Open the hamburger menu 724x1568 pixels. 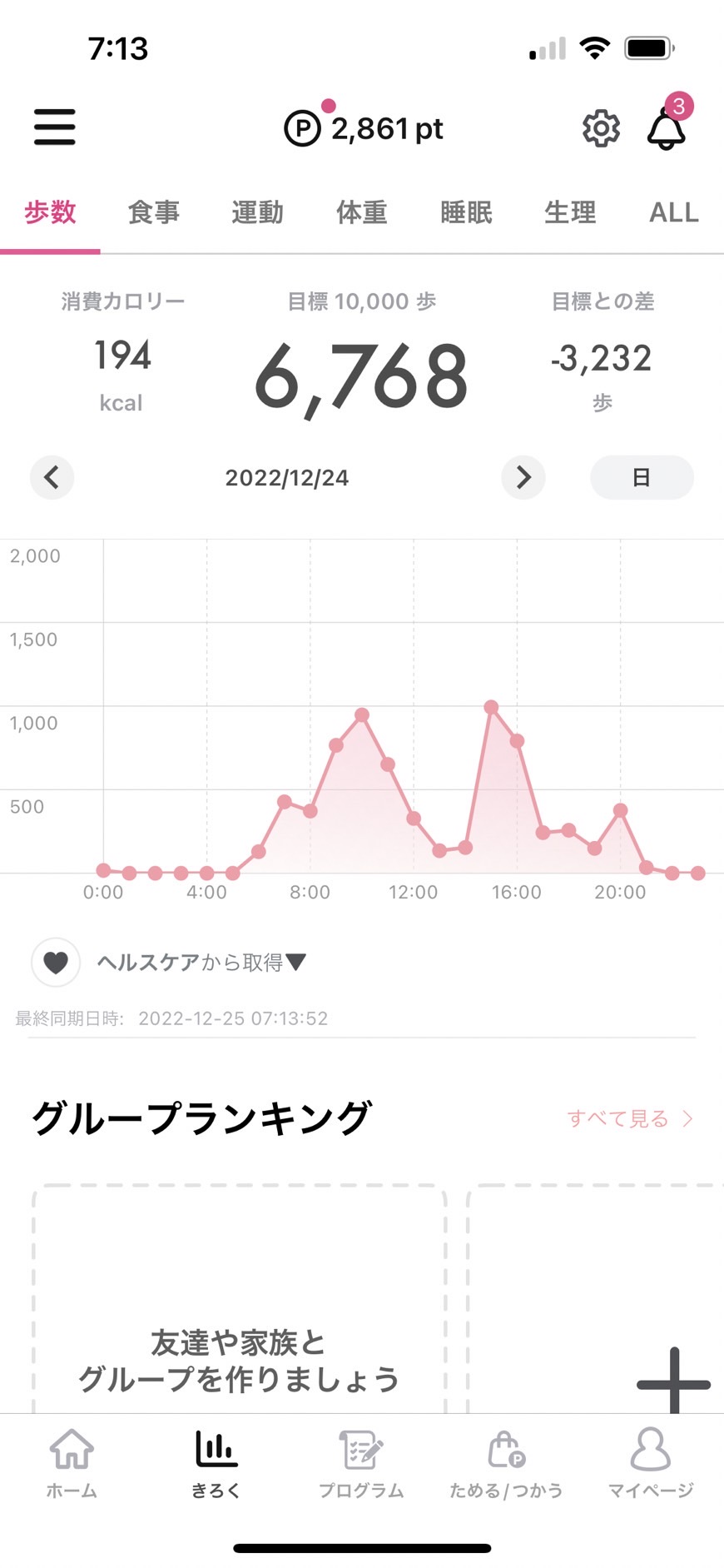[x=55, y=127]
